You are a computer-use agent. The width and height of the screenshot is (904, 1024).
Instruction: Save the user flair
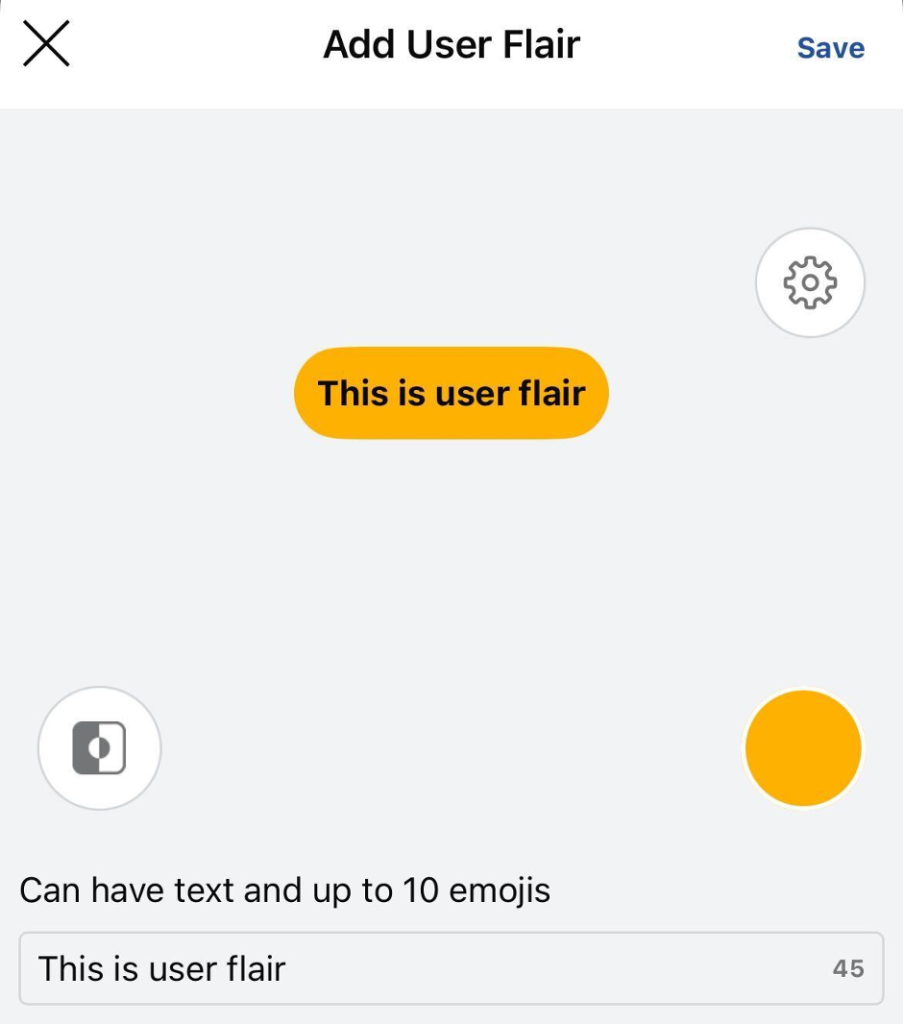click(830, 48)
